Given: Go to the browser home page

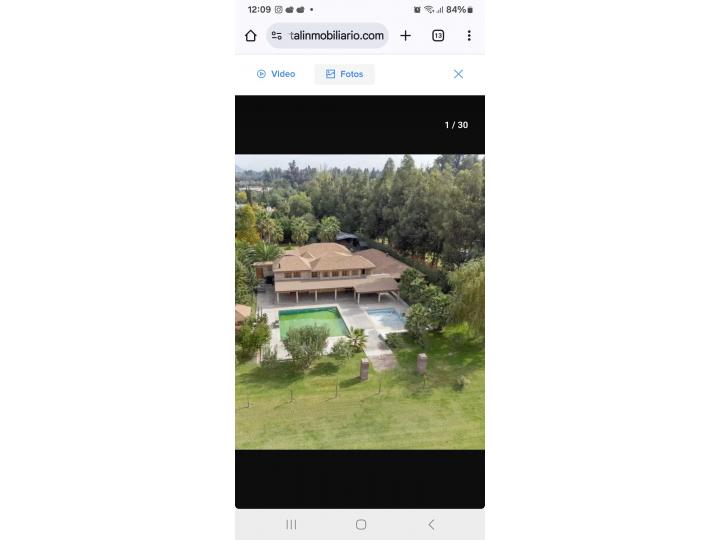Looking at the screenshot, I should (250, 36).
